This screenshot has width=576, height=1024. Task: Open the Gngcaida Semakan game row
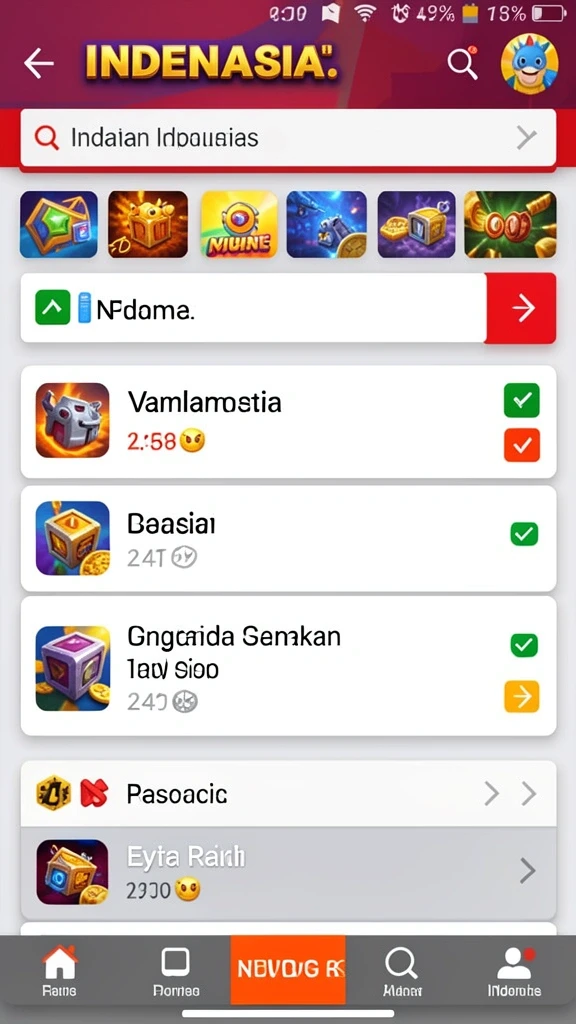288,666
